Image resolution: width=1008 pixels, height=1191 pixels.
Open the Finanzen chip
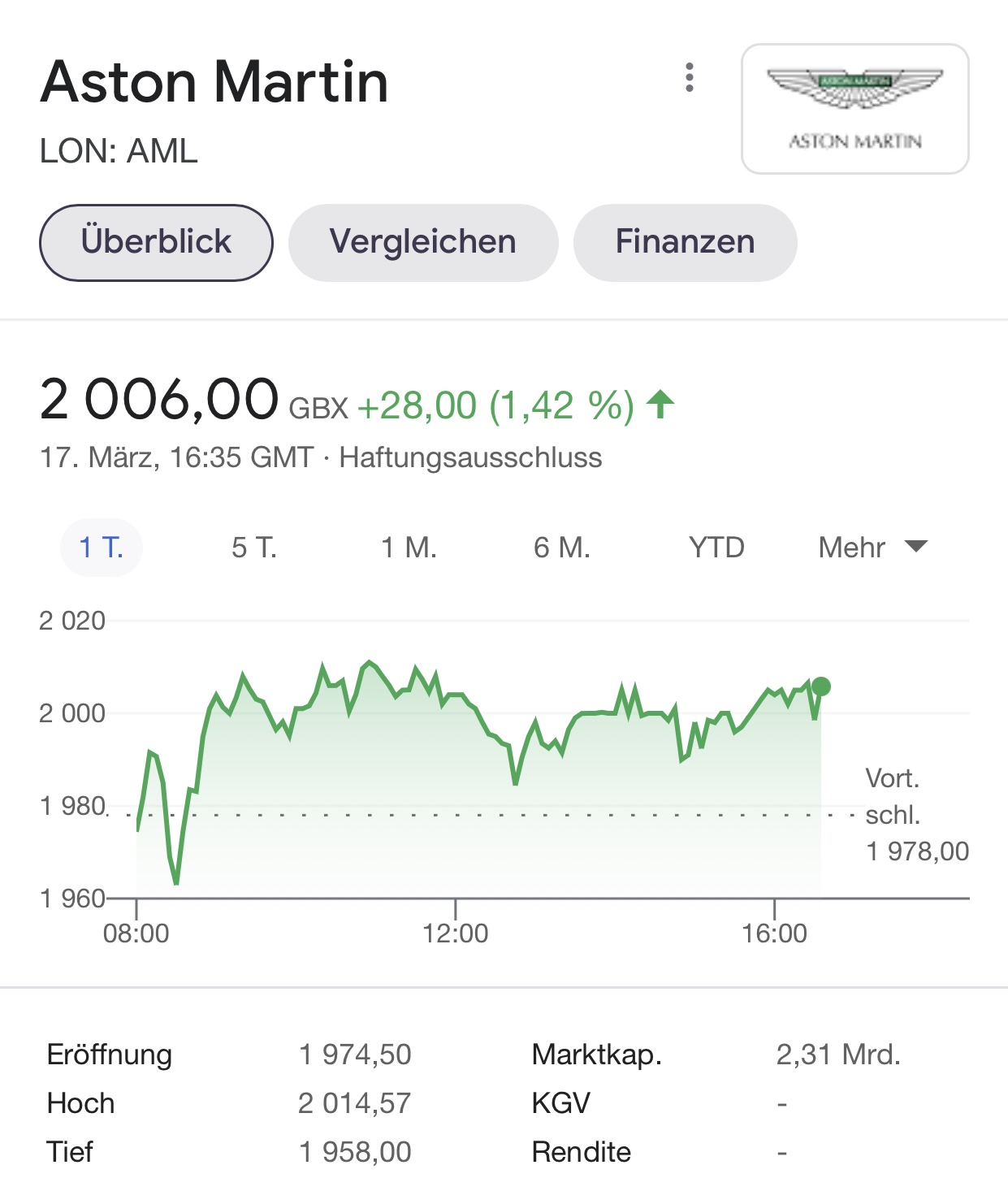pyautogui.click(x=685, y=242)
